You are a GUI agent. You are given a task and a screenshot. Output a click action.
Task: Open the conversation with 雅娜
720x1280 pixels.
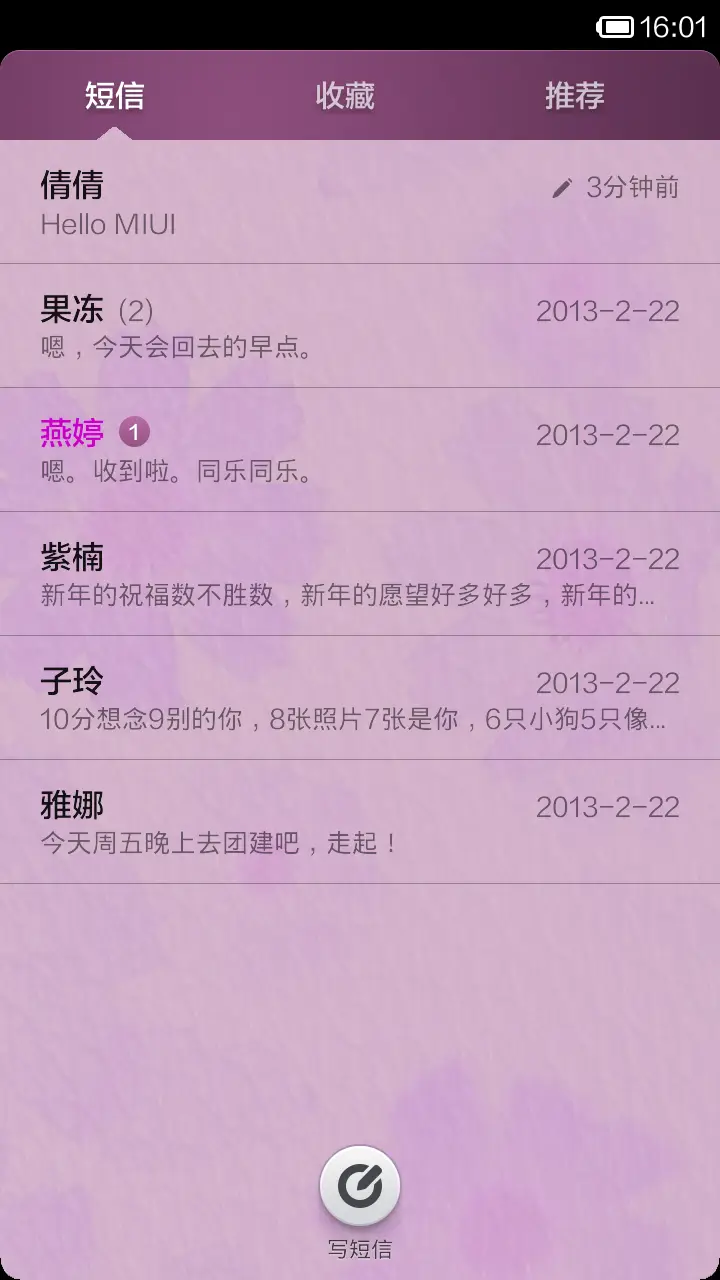point(360,820)
